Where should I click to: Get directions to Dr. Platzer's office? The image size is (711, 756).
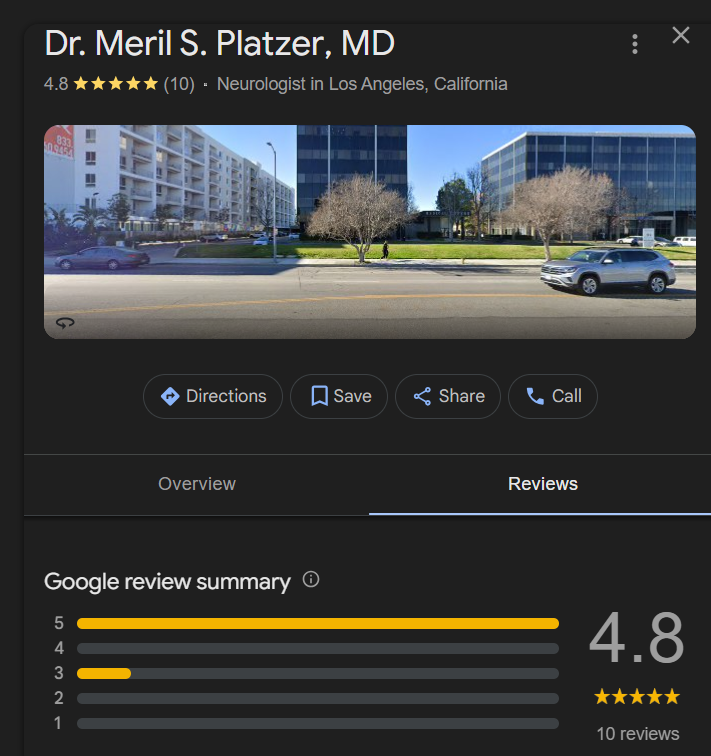click(x=213, y=397)
